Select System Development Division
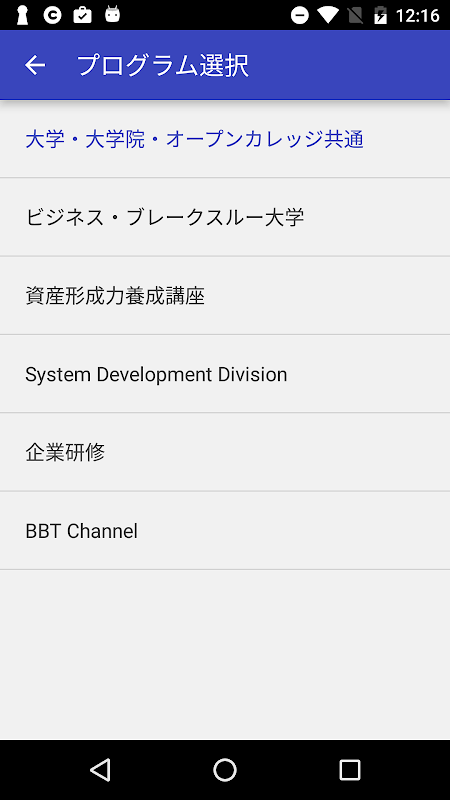450x800 pixels. point(225,374)
